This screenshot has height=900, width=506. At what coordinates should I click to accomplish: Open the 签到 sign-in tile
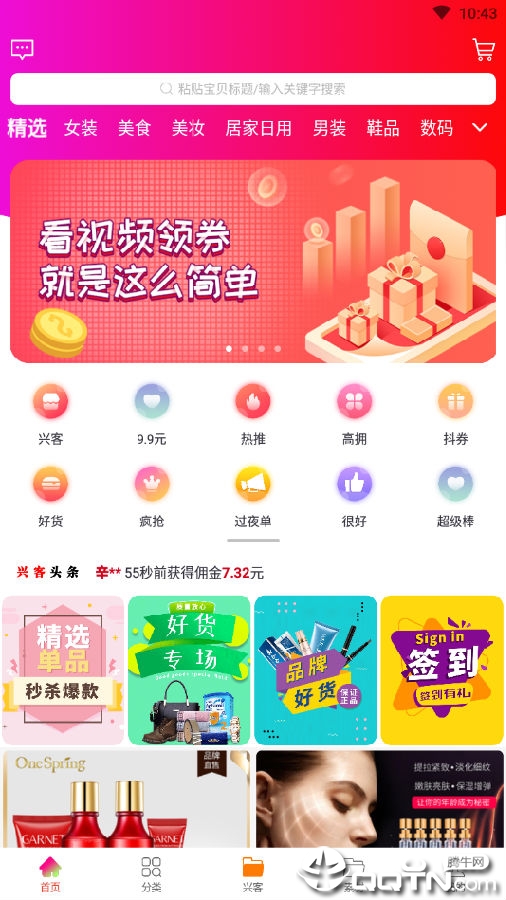click(442, 670)
